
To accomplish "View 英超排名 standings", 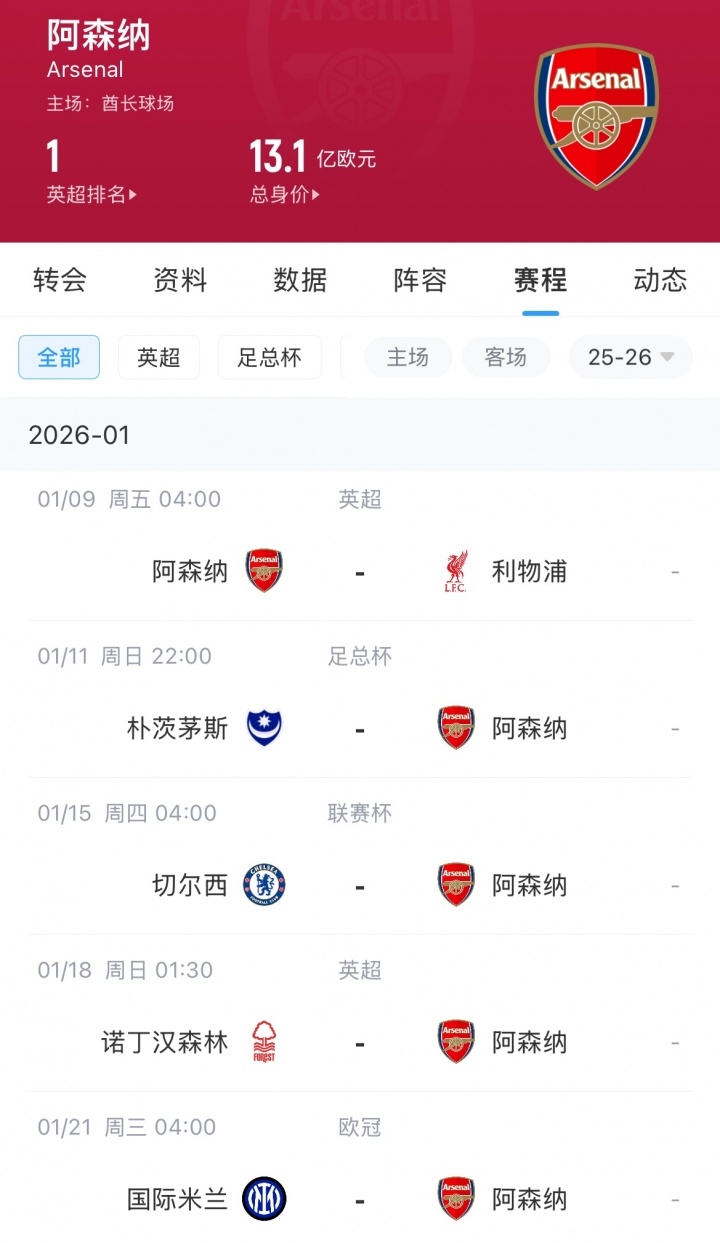I will pyautogui.click(x=91, y=195).
